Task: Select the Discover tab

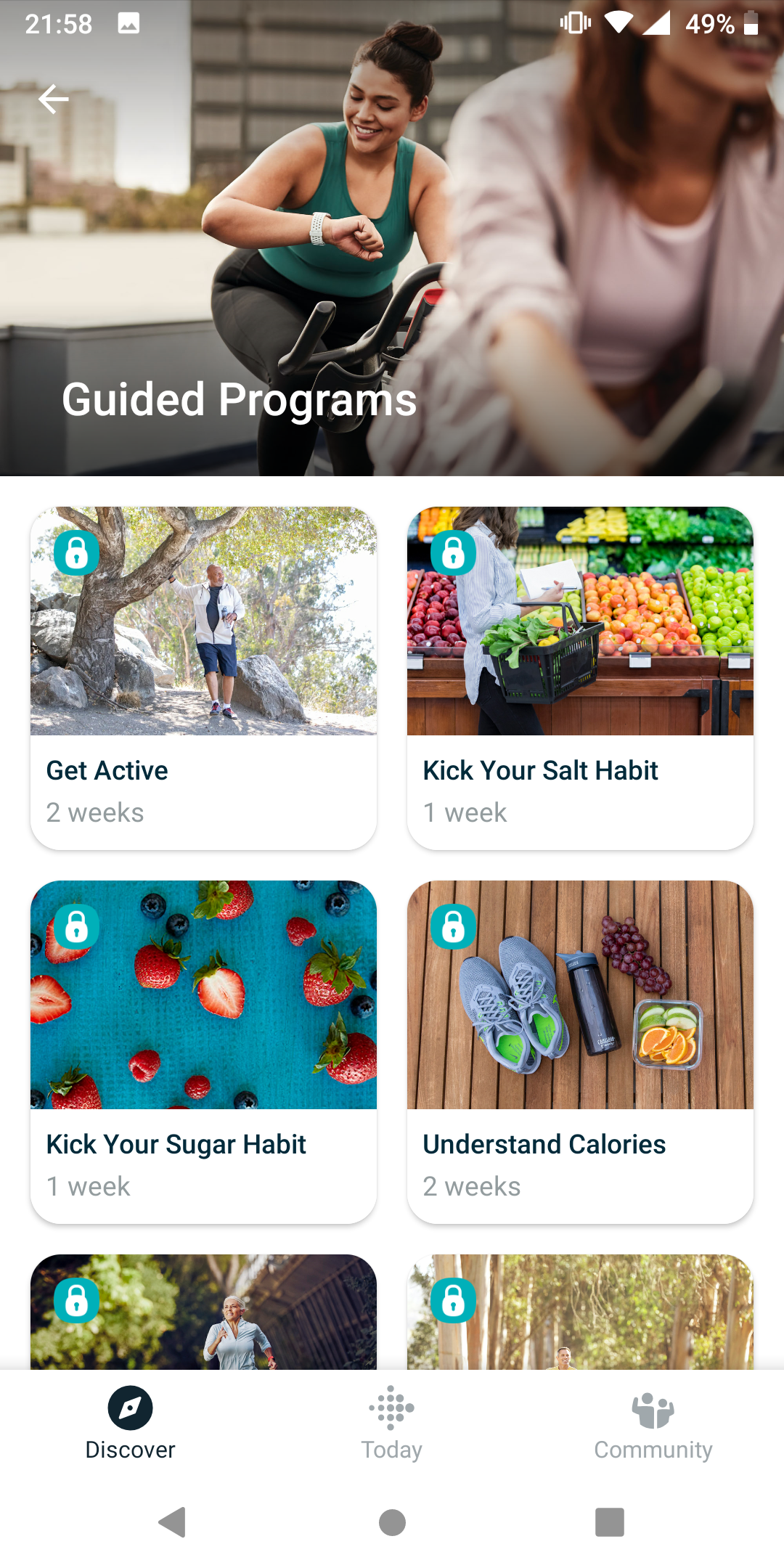Action: tap(131, 1423)
